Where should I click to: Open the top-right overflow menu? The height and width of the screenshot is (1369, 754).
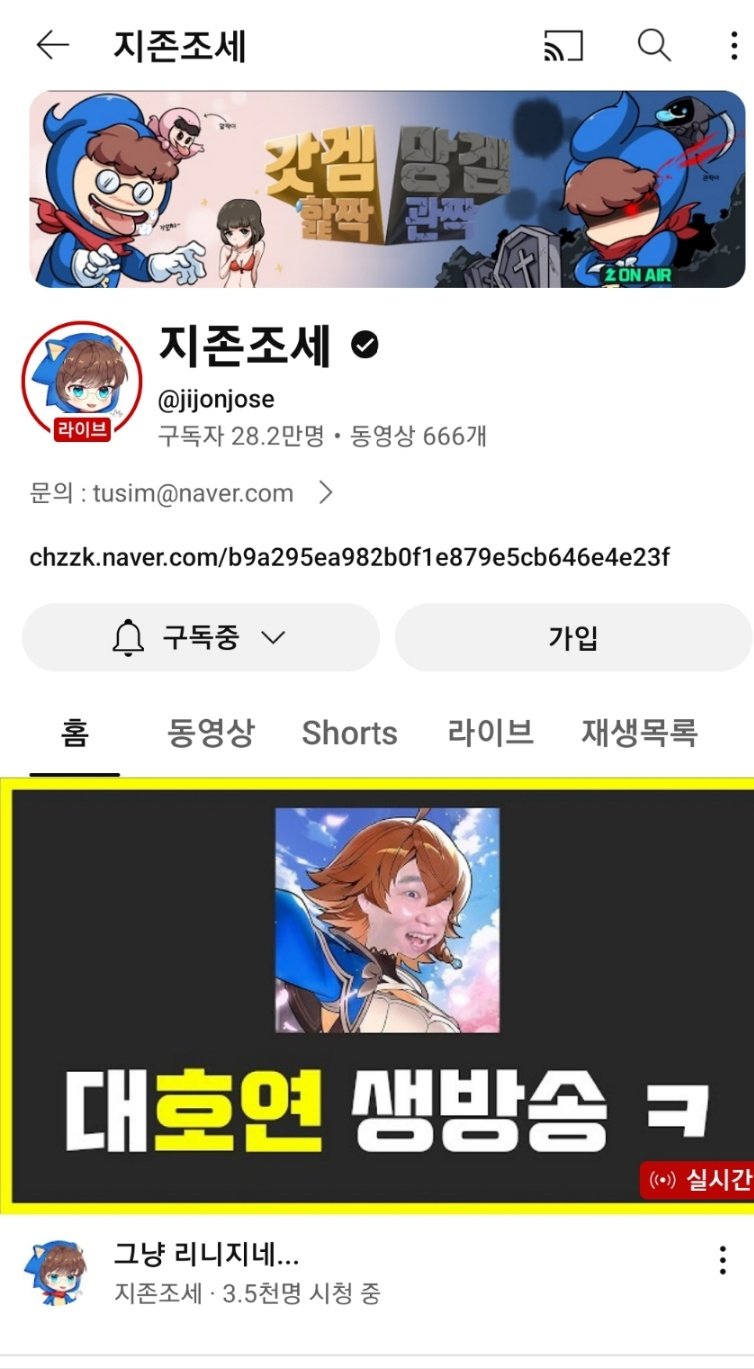click(x=734, y=45)
